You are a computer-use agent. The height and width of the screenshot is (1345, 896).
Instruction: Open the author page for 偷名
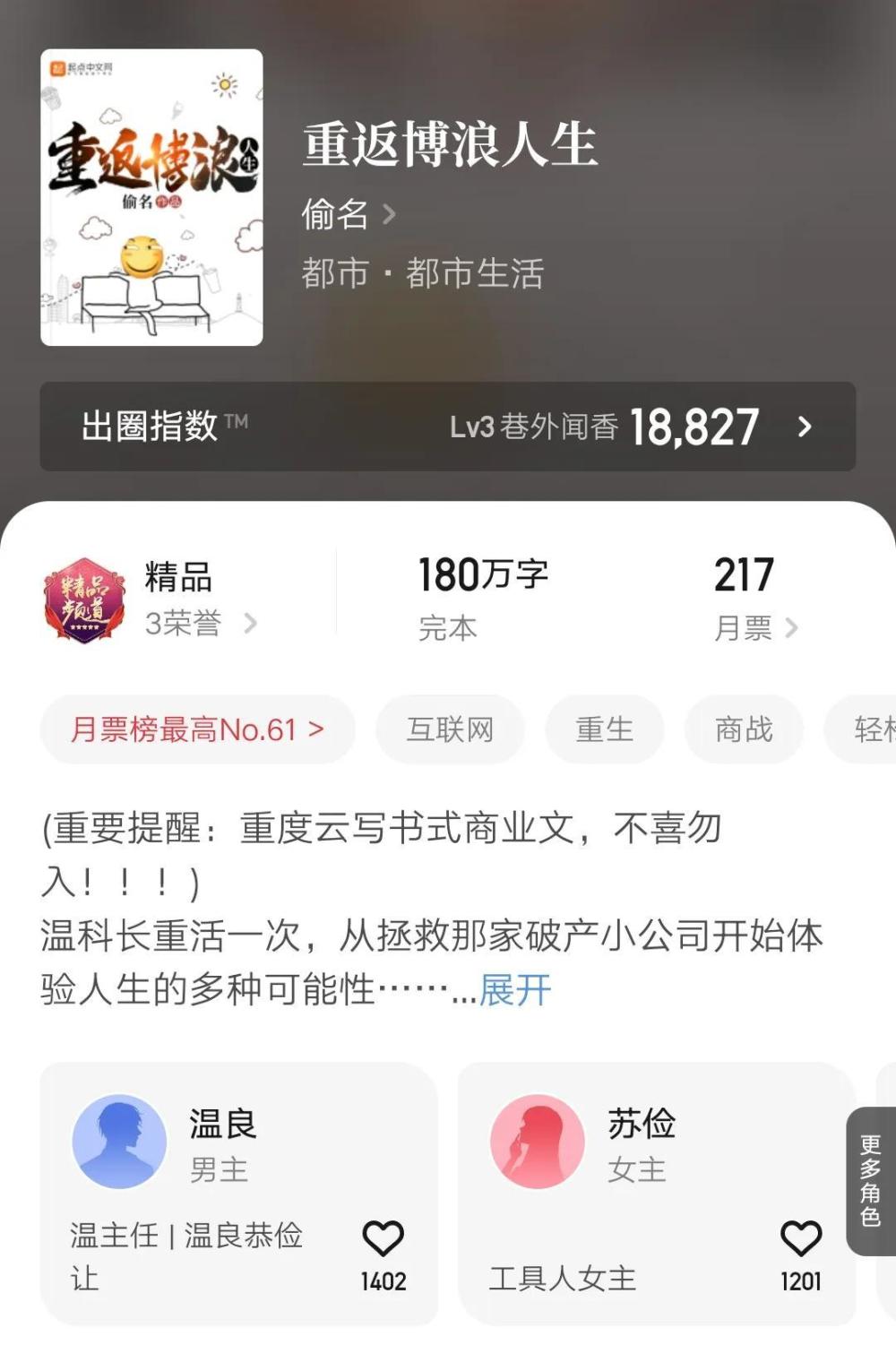(x=348, y=215)
